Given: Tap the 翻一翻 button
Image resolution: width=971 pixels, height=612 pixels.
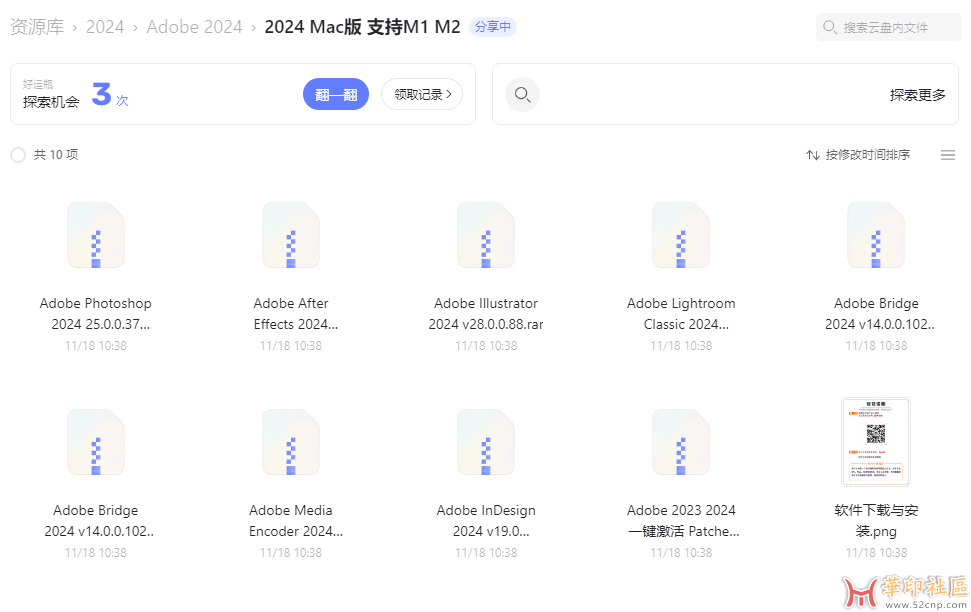Looking at the screenshot, I should point(336,94).
